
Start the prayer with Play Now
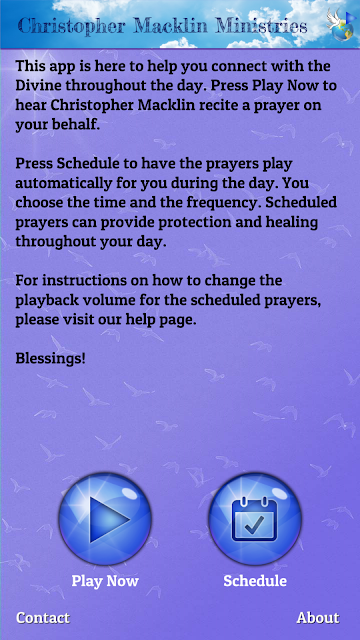[x=105, y=519]
